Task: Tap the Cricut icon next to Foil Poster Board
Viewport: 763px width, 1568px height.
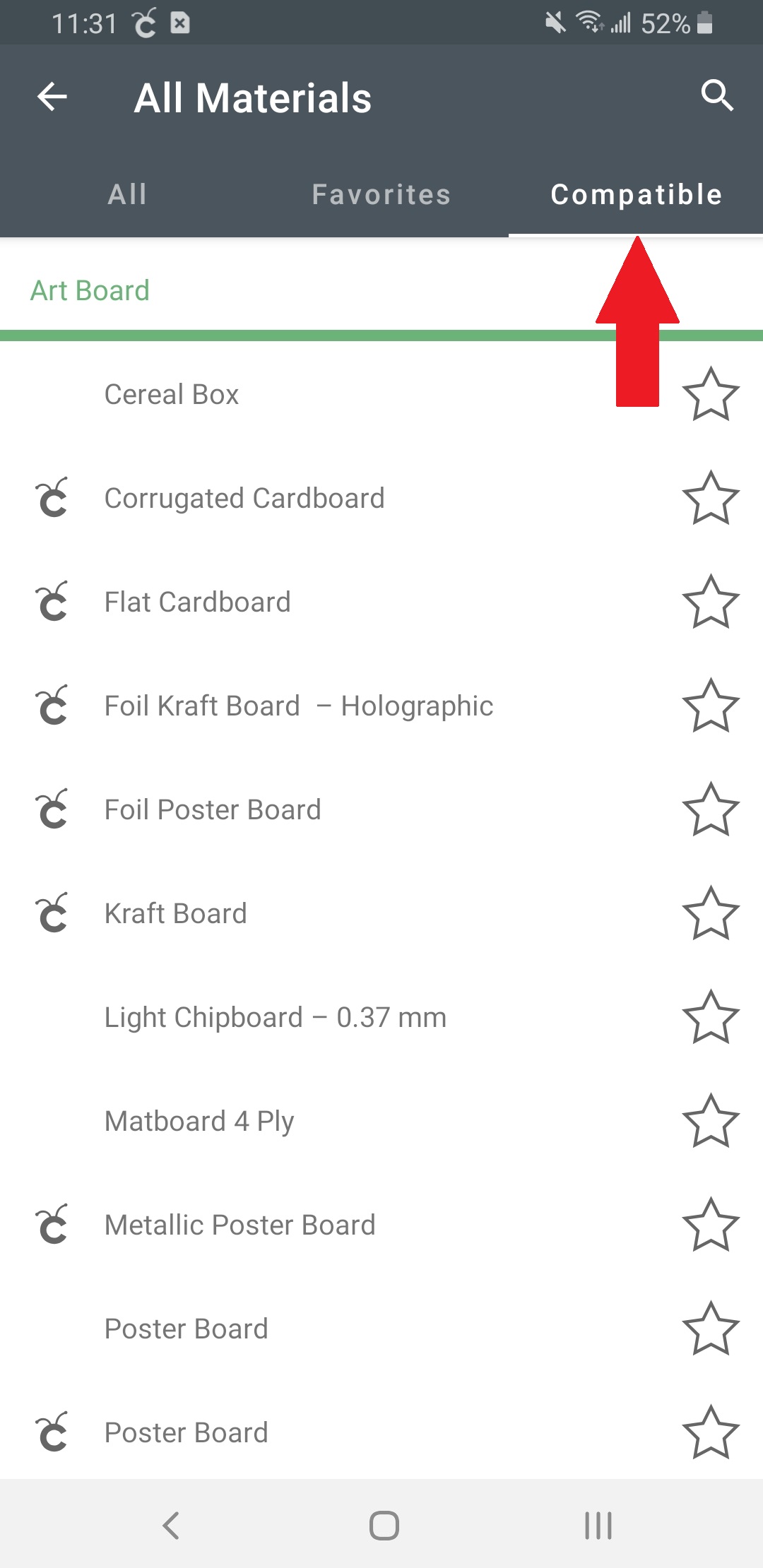Action: 53,809
